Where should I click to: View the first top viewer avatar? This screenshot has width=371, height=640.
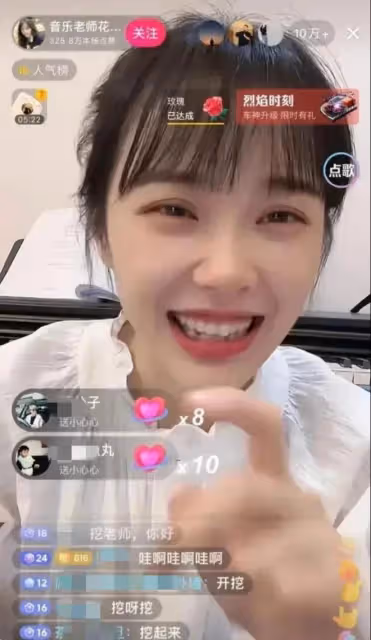pyautogui.click(x=211, y=33)
